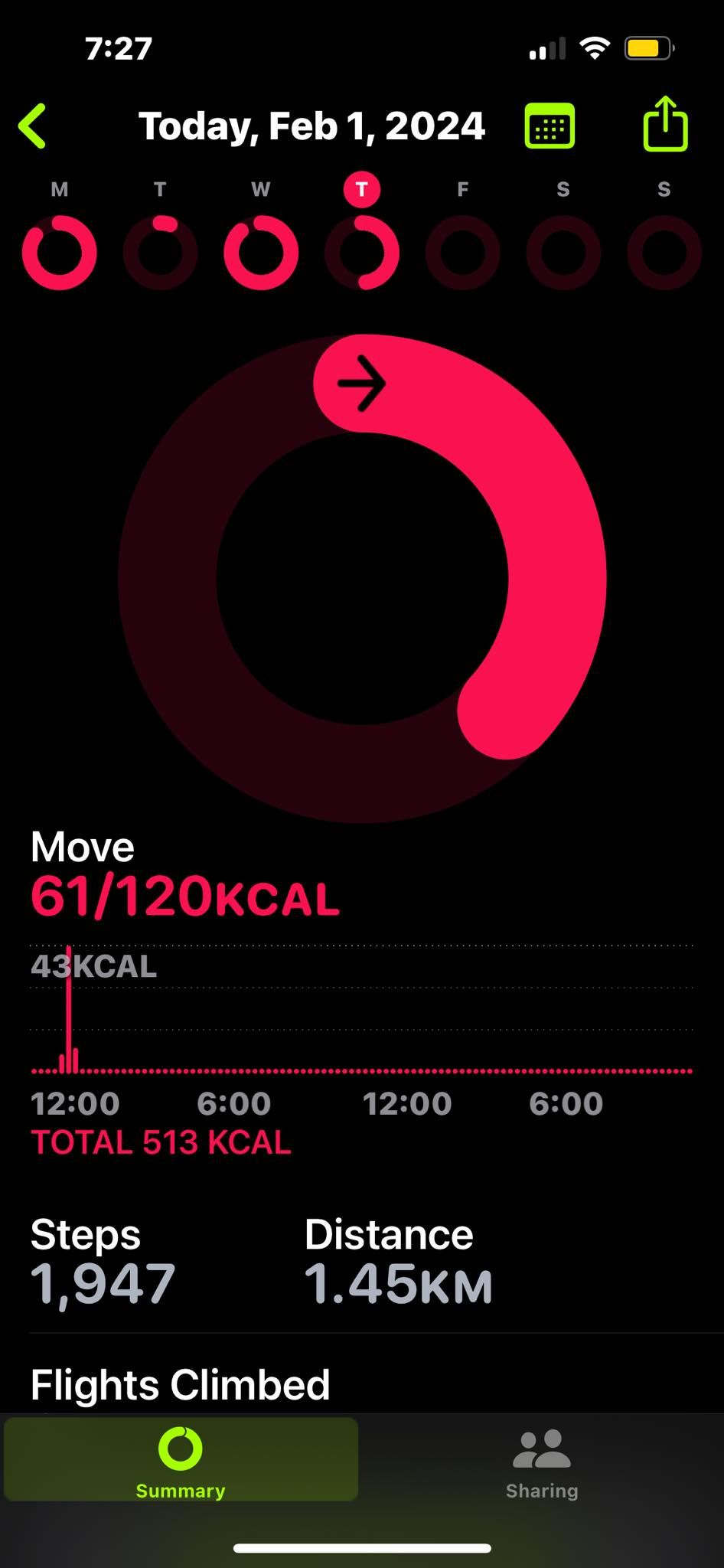Select Saturday's activity ring
724x1568 pixels.
click(x=563, y=252)
